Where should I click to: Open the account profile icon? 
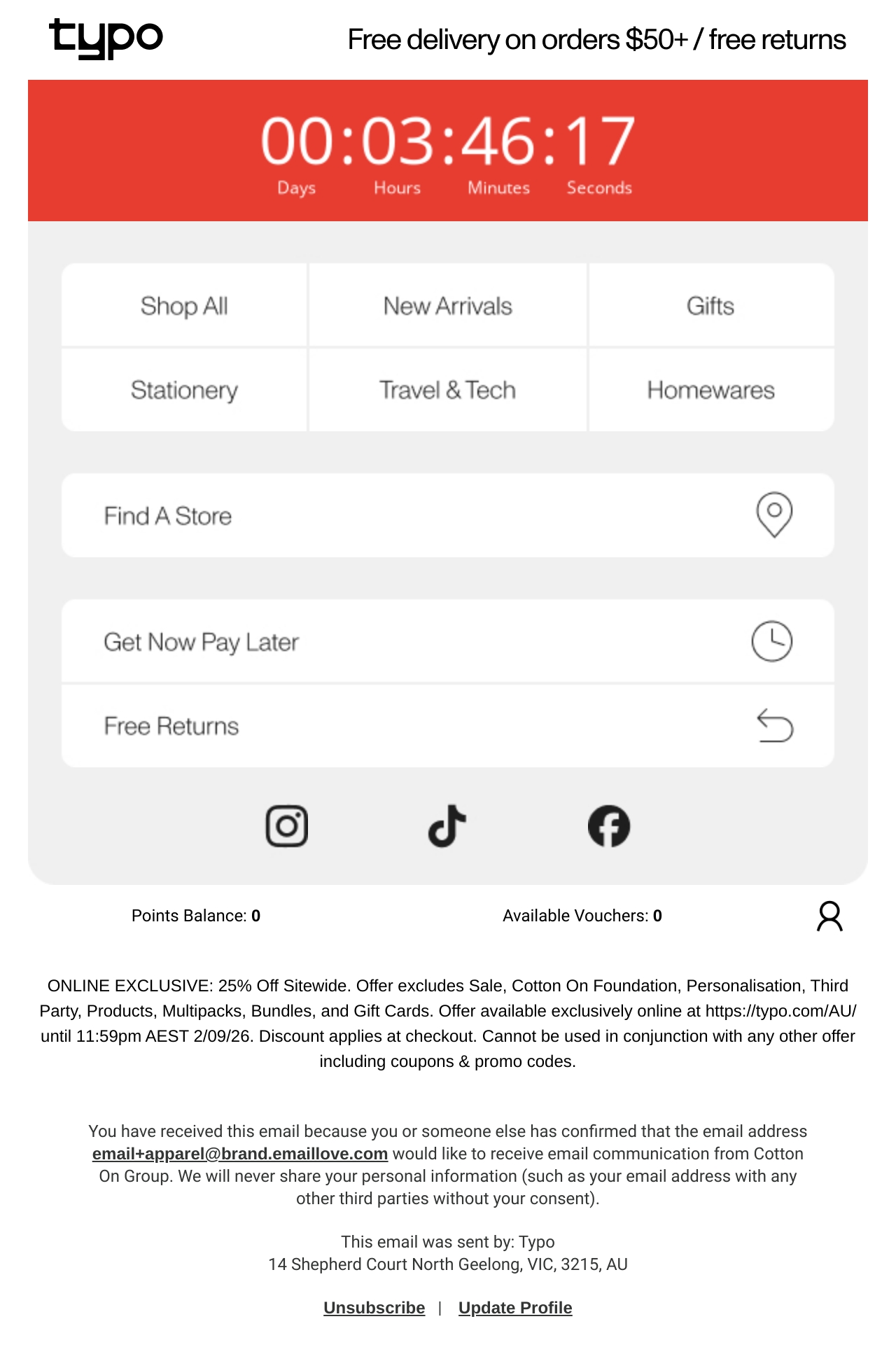click(x=829, y=916)
